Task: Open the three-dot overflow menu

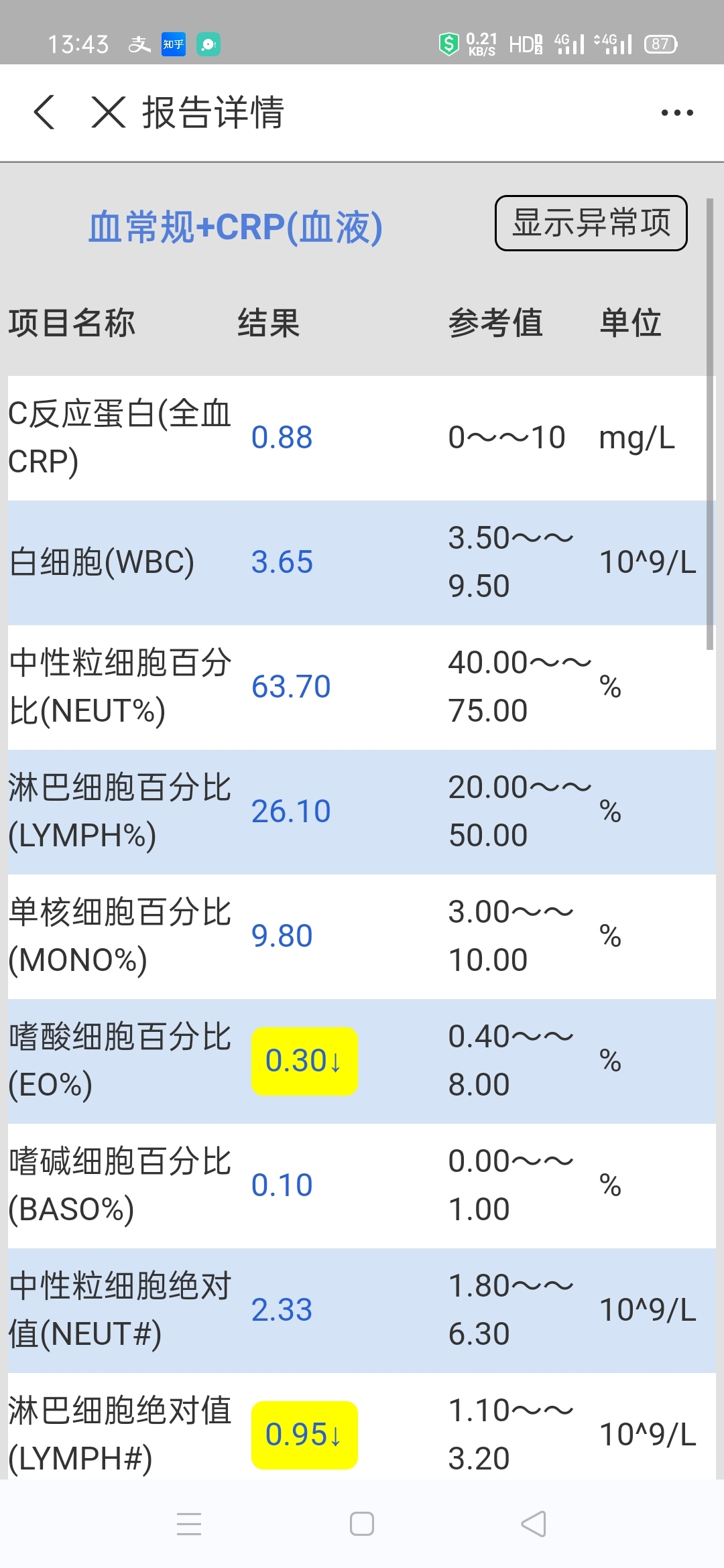Action: [677, 113]
